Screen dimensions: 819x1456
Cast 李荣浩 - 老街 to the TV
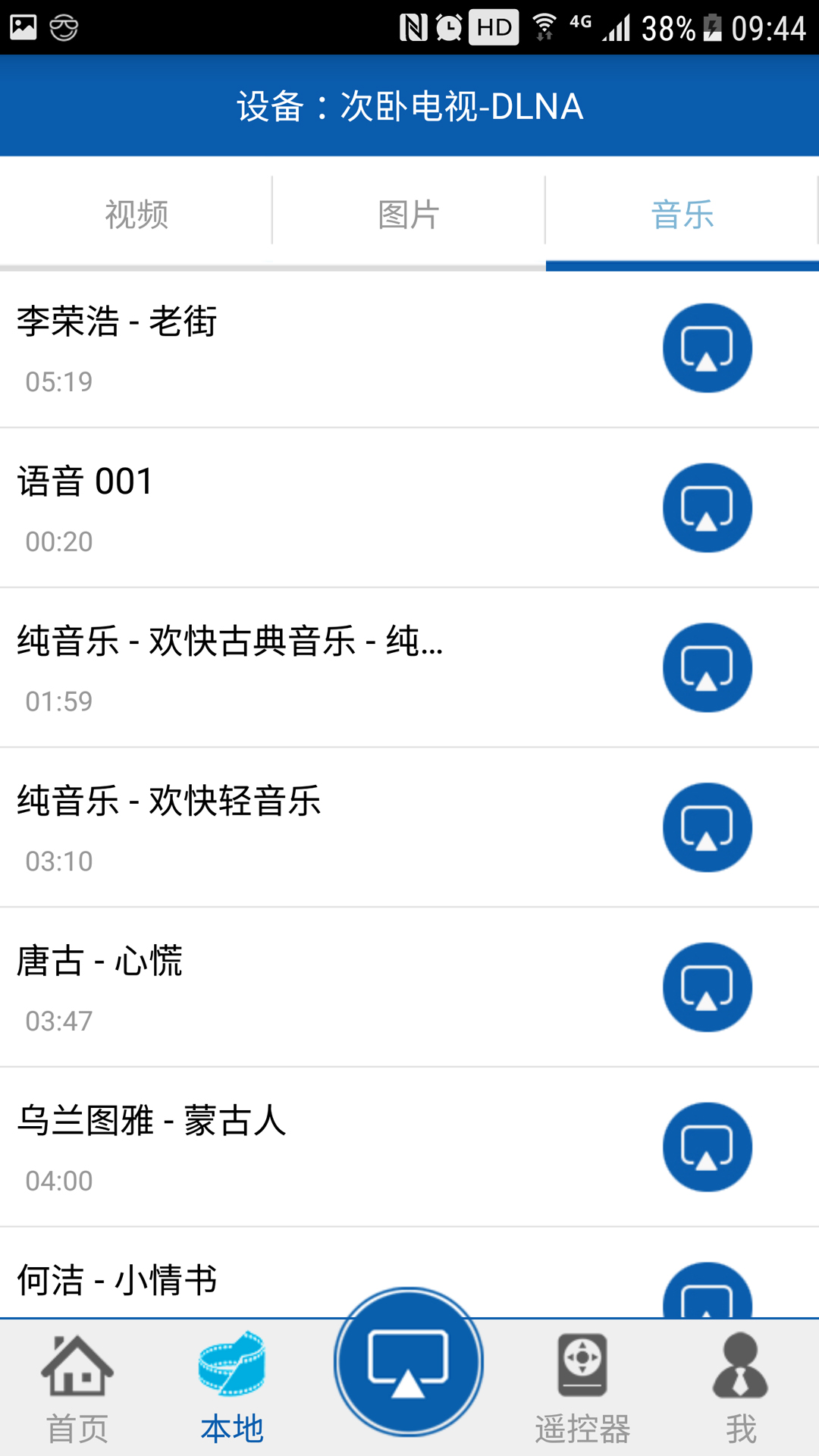click(x=707, y=348)
